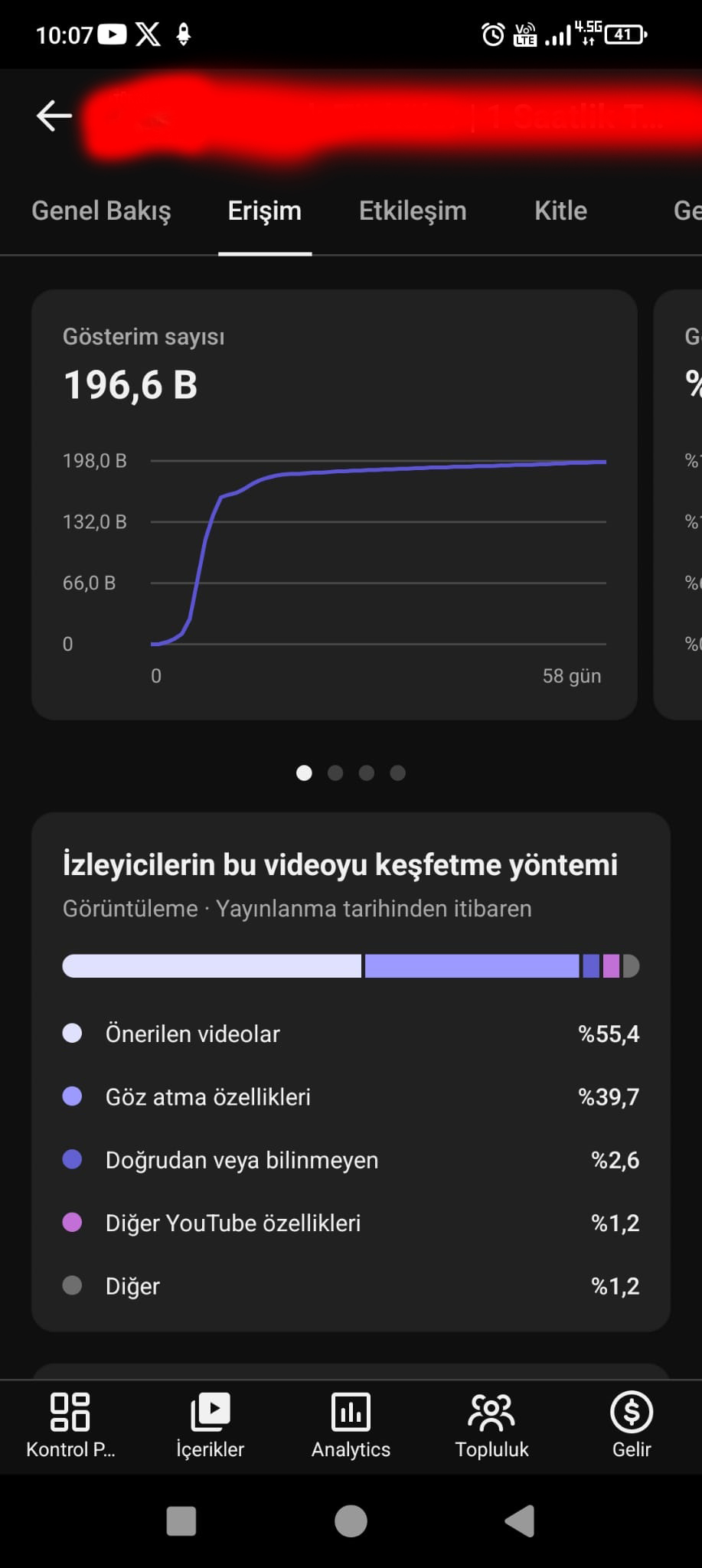Open the Önerilen videolar traffic source

pos(351,1034)
